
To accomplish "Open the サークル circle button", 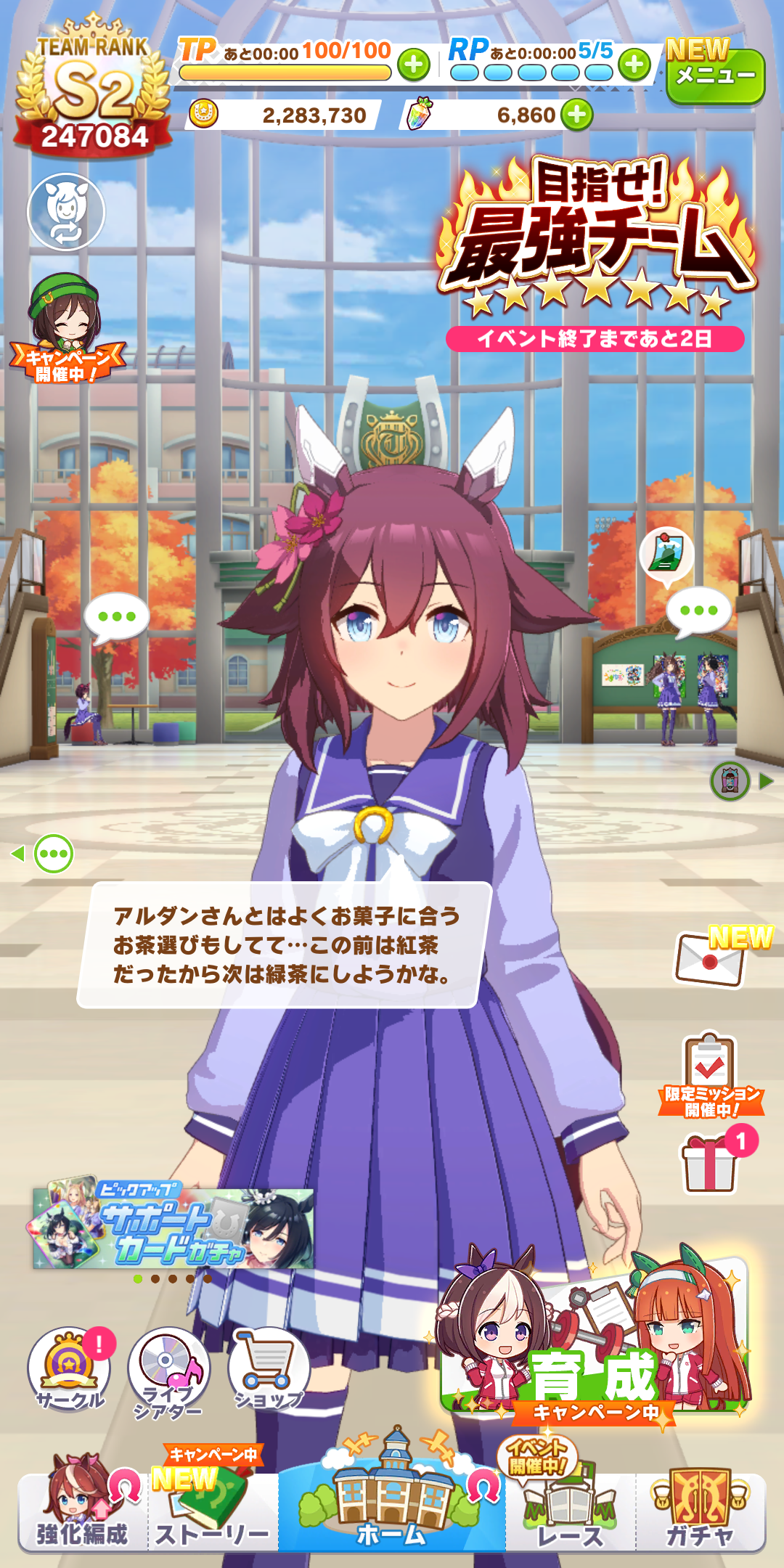I will 69,1368.
